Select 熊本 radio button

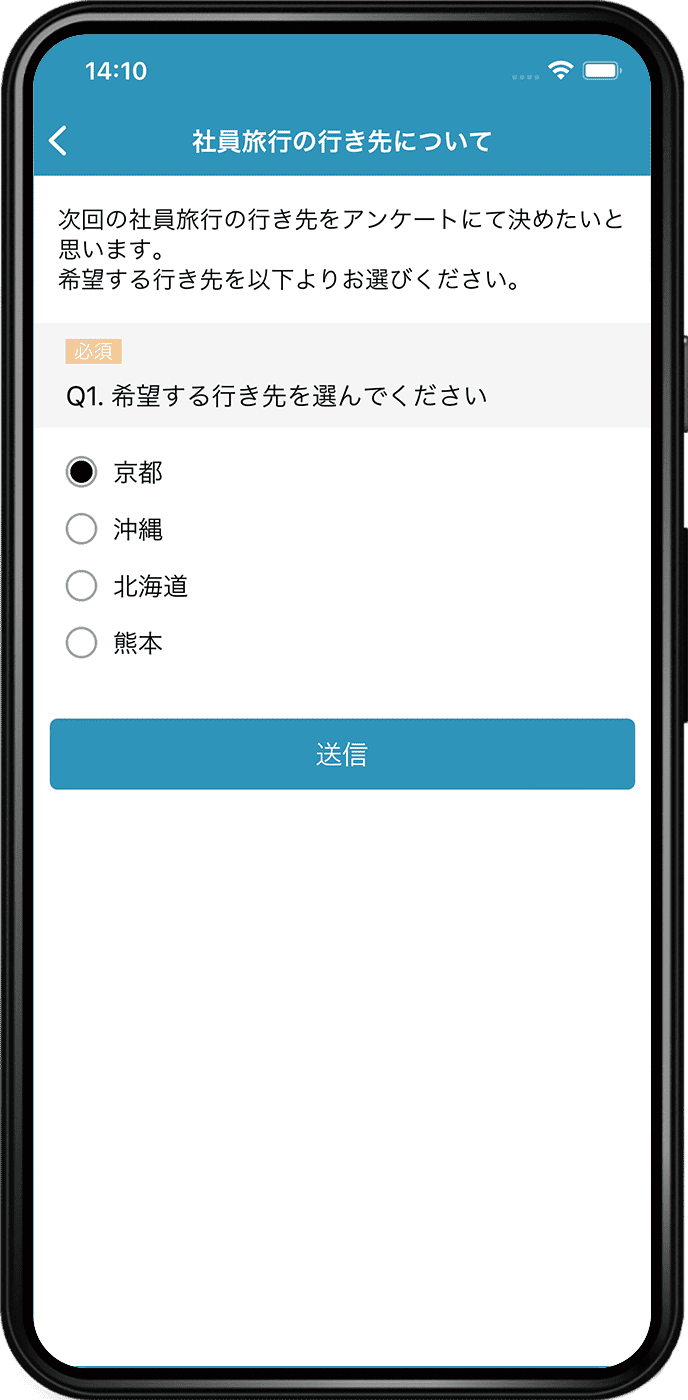(x=81, y=643)
